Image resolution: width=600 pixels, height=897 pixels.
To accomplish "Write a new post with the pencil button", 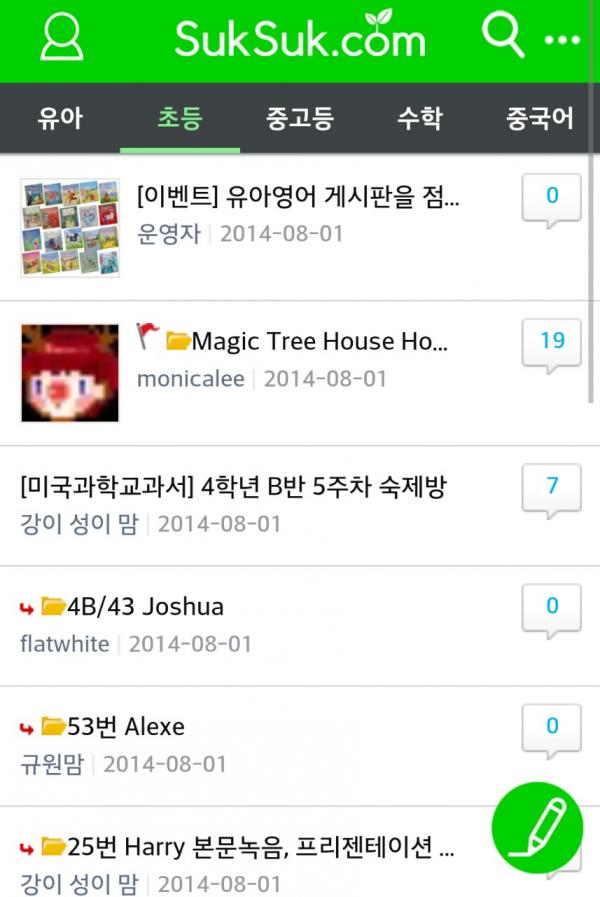I will point(537,827).
